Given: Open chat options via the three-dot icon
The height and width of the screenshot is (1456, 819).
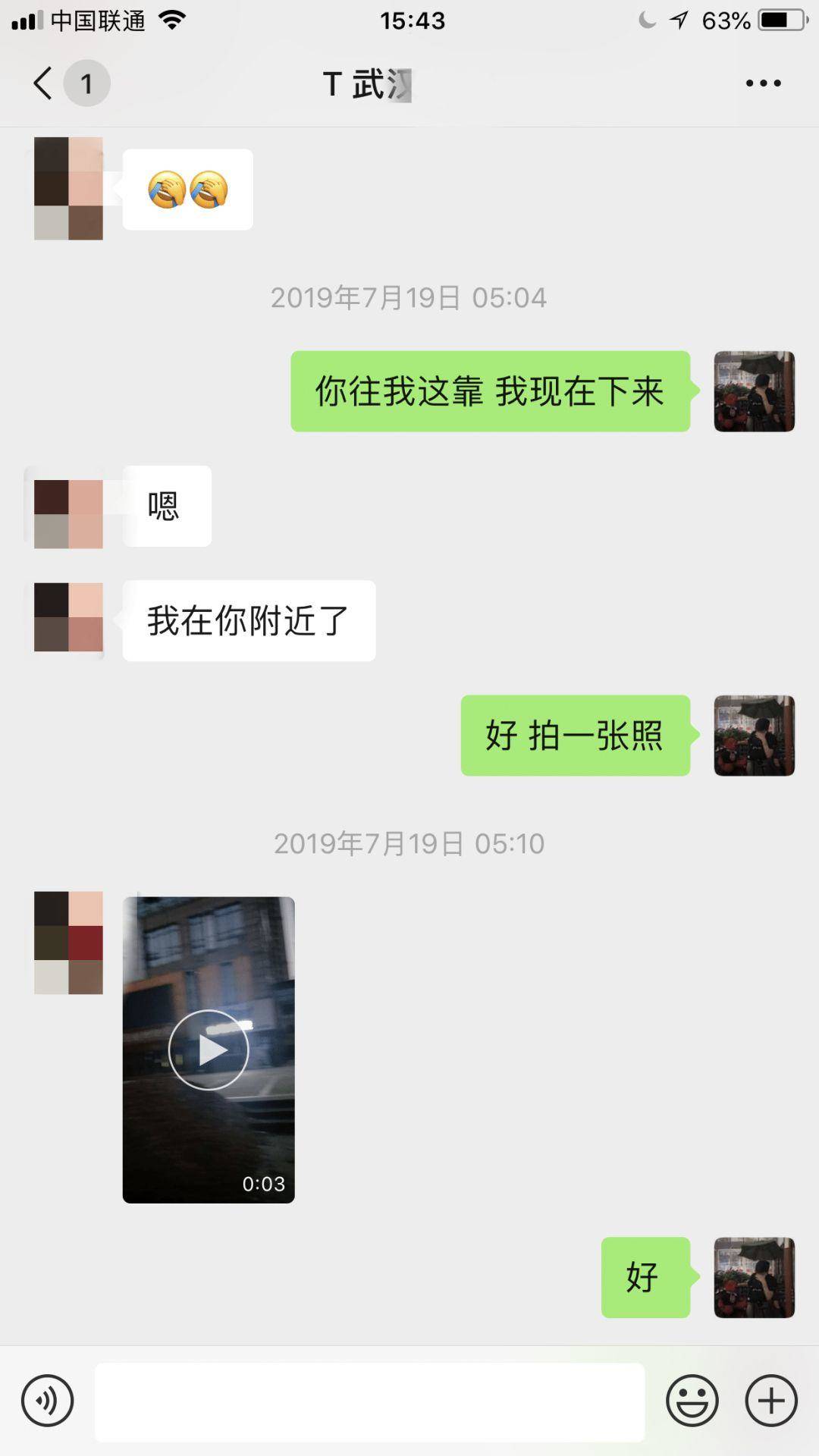Looking at the screenshot, I should tap(762, 83).
